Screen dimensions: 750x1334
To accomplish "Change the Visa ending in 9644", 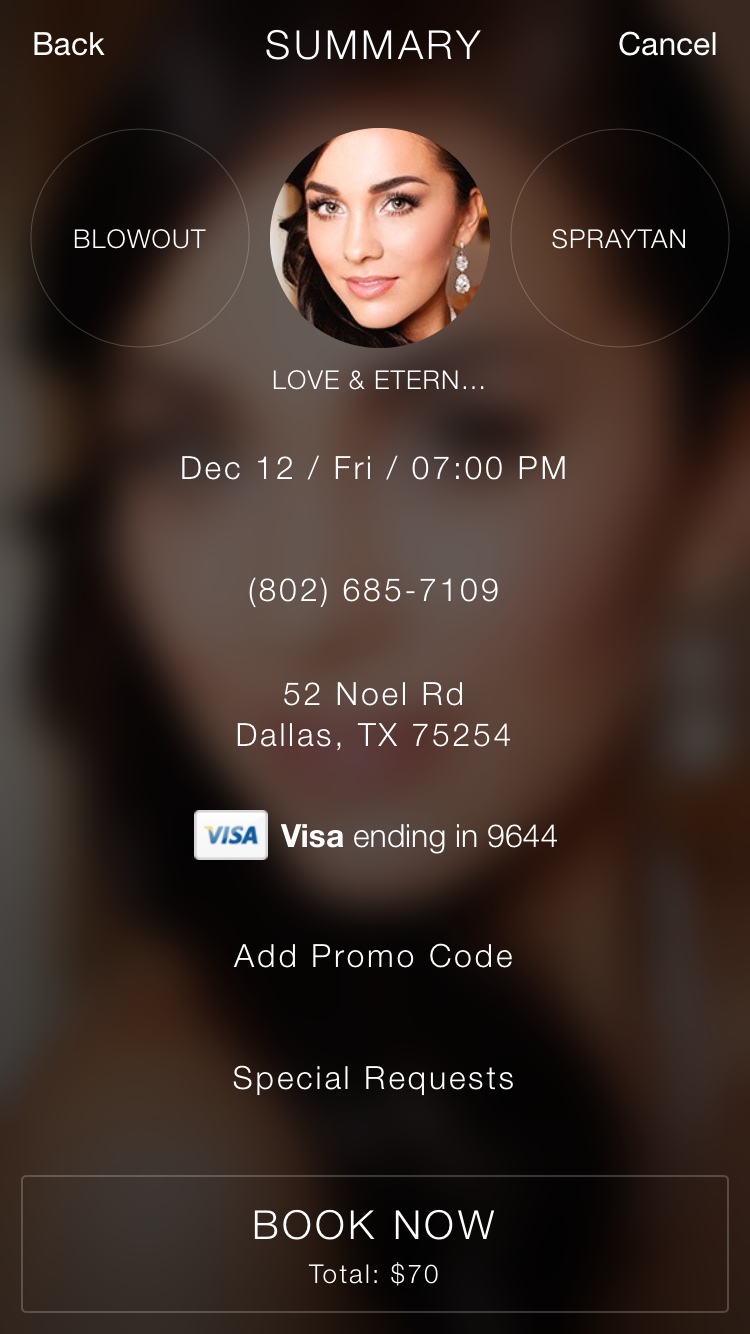I will point(376,836).
